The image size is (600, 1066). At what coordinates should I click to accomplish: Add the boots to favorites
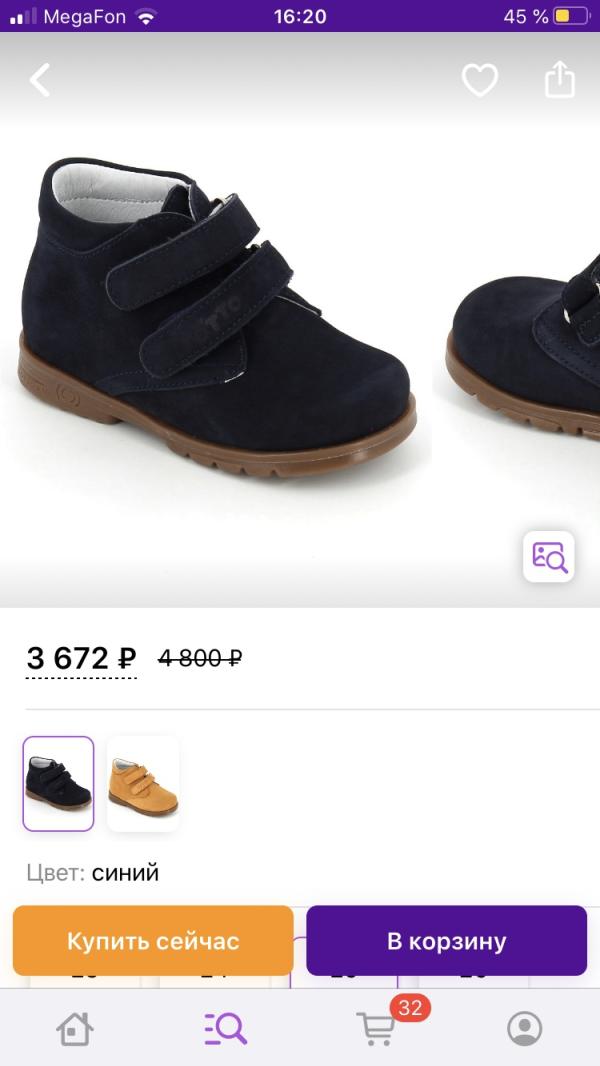click(480, 80)
